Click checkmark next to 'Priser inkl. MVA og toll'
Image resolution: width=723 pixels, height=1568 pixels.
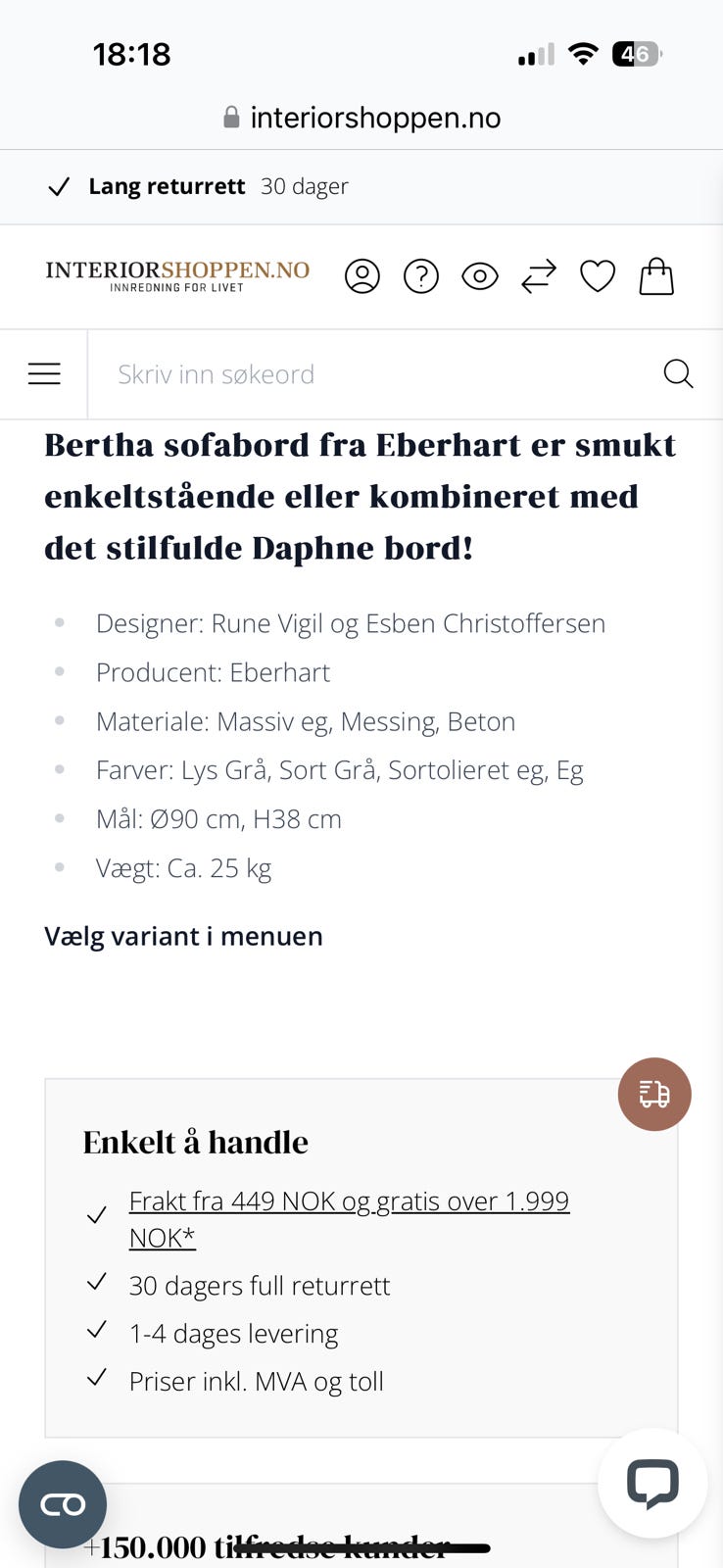[96, 1378]
